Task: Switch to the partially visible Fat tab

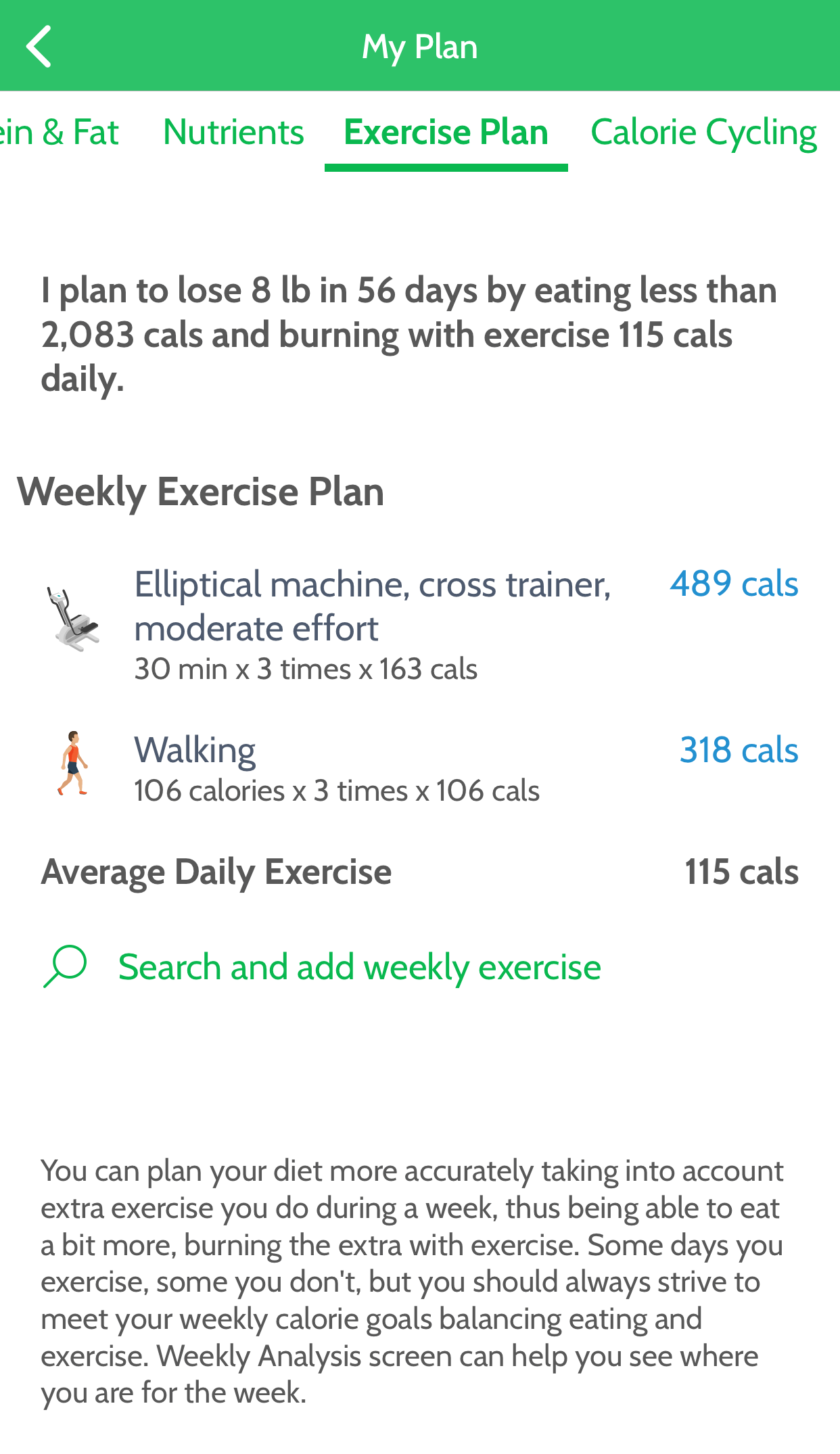Action: [60, 132]
